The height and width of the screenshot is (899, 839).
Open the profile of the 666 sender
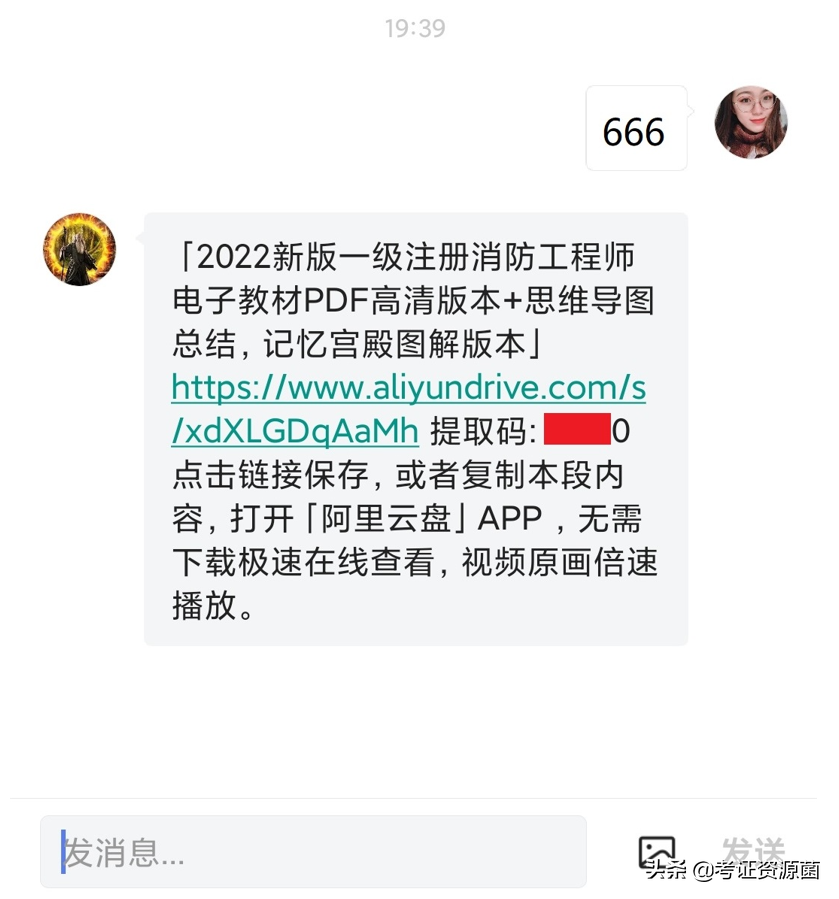751,122
